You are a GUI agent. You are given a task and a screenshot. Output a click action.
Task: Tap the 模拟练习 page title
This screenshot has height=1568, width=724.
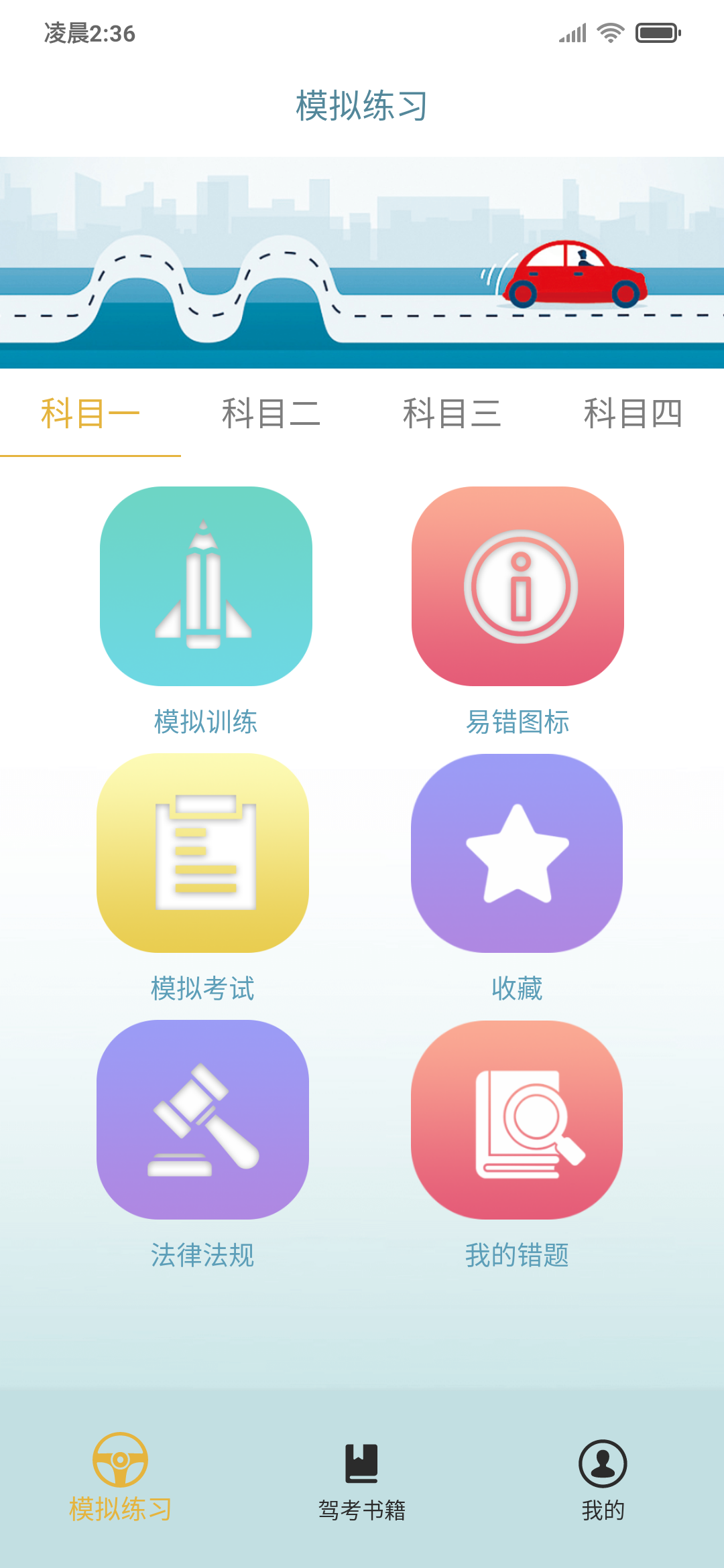[362, 105]
